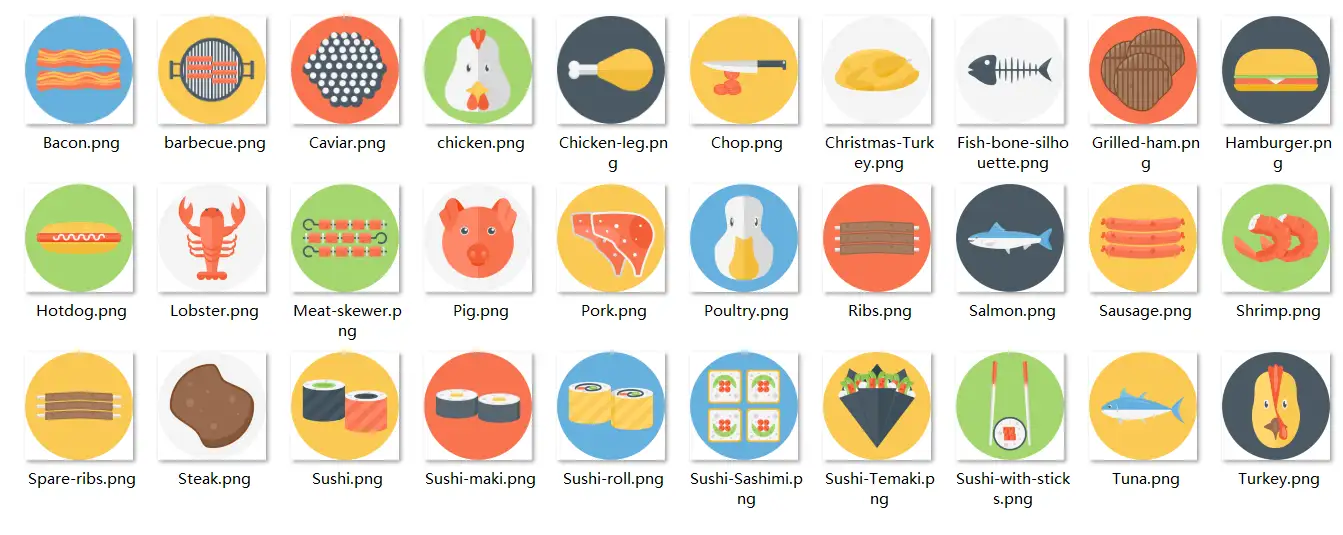
Task: Open the Salmon.png file
Action: [1010, 238]
